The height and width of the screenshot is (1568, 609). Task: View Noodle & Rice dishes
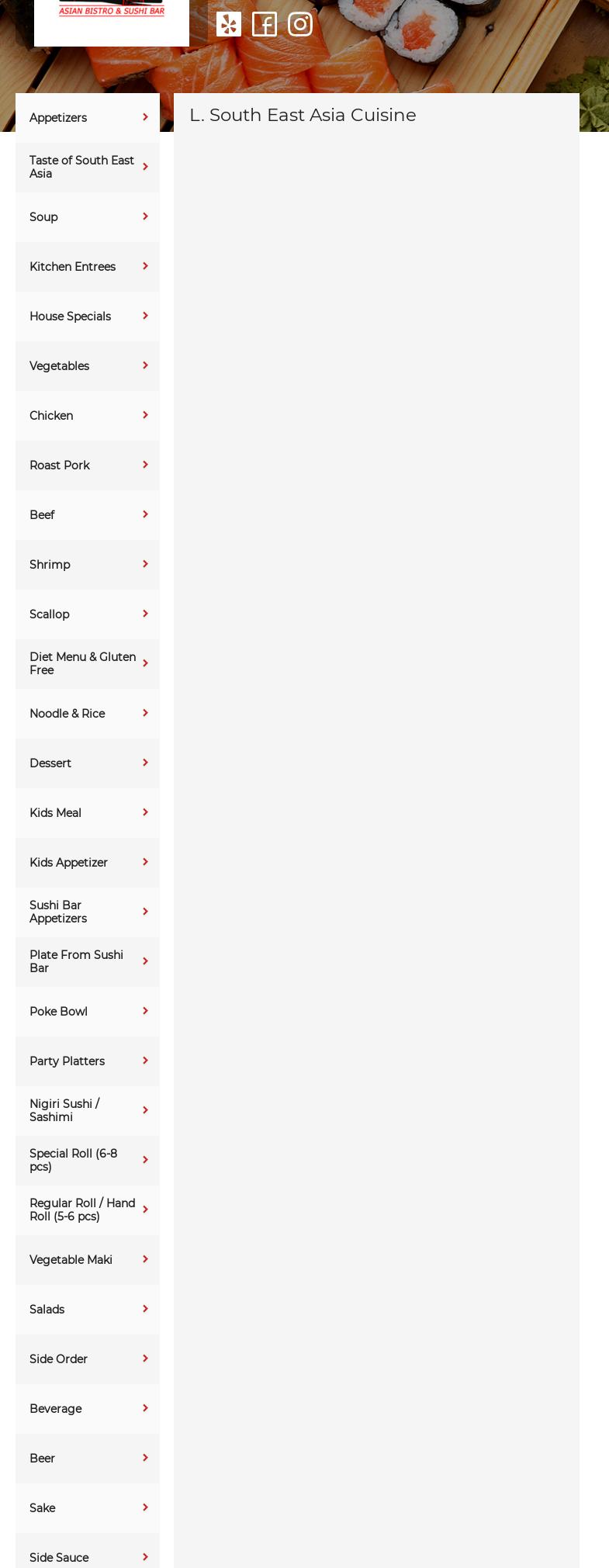click(88, 714)
